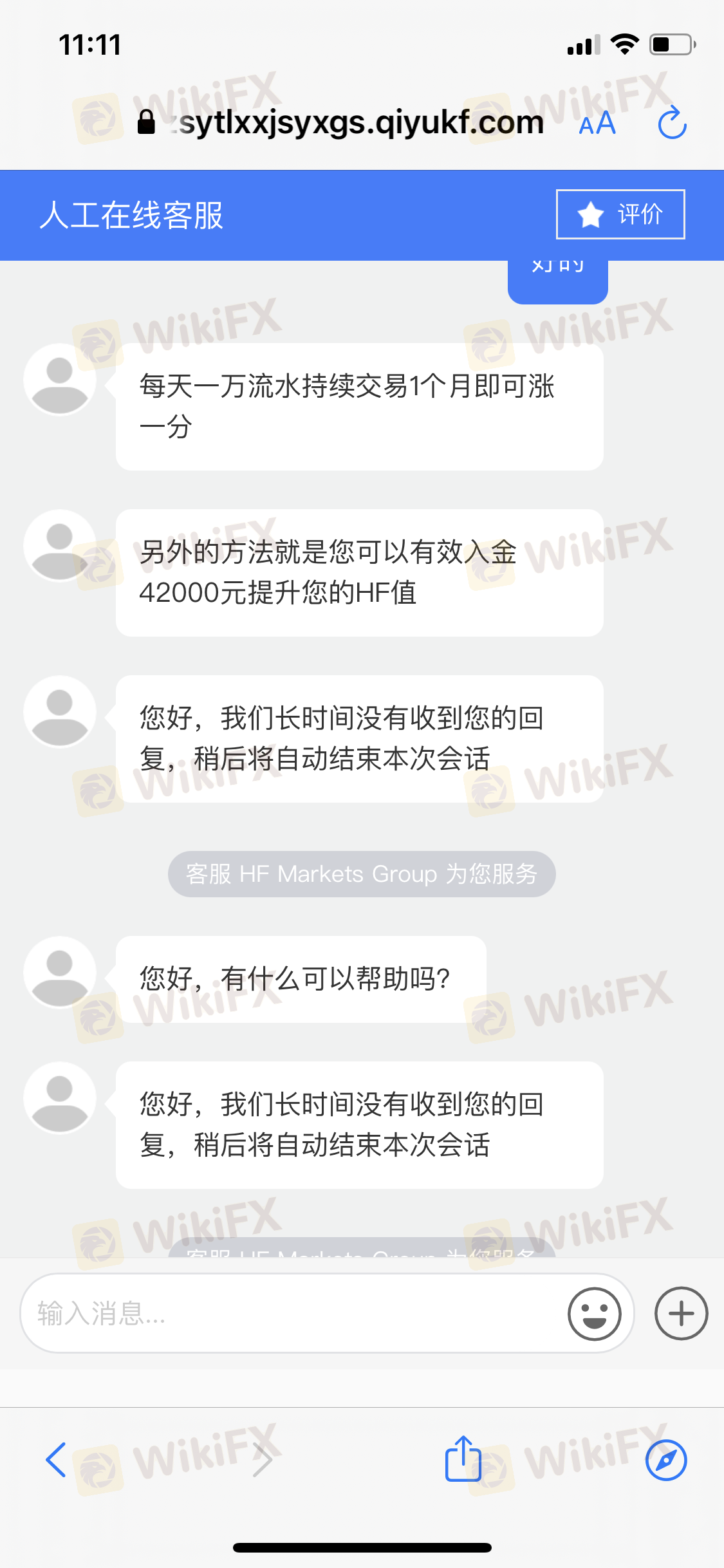Reload the page in Safari
This screenshot has height=1568, width=724.
pyautogui.click(x=672, y=122)
